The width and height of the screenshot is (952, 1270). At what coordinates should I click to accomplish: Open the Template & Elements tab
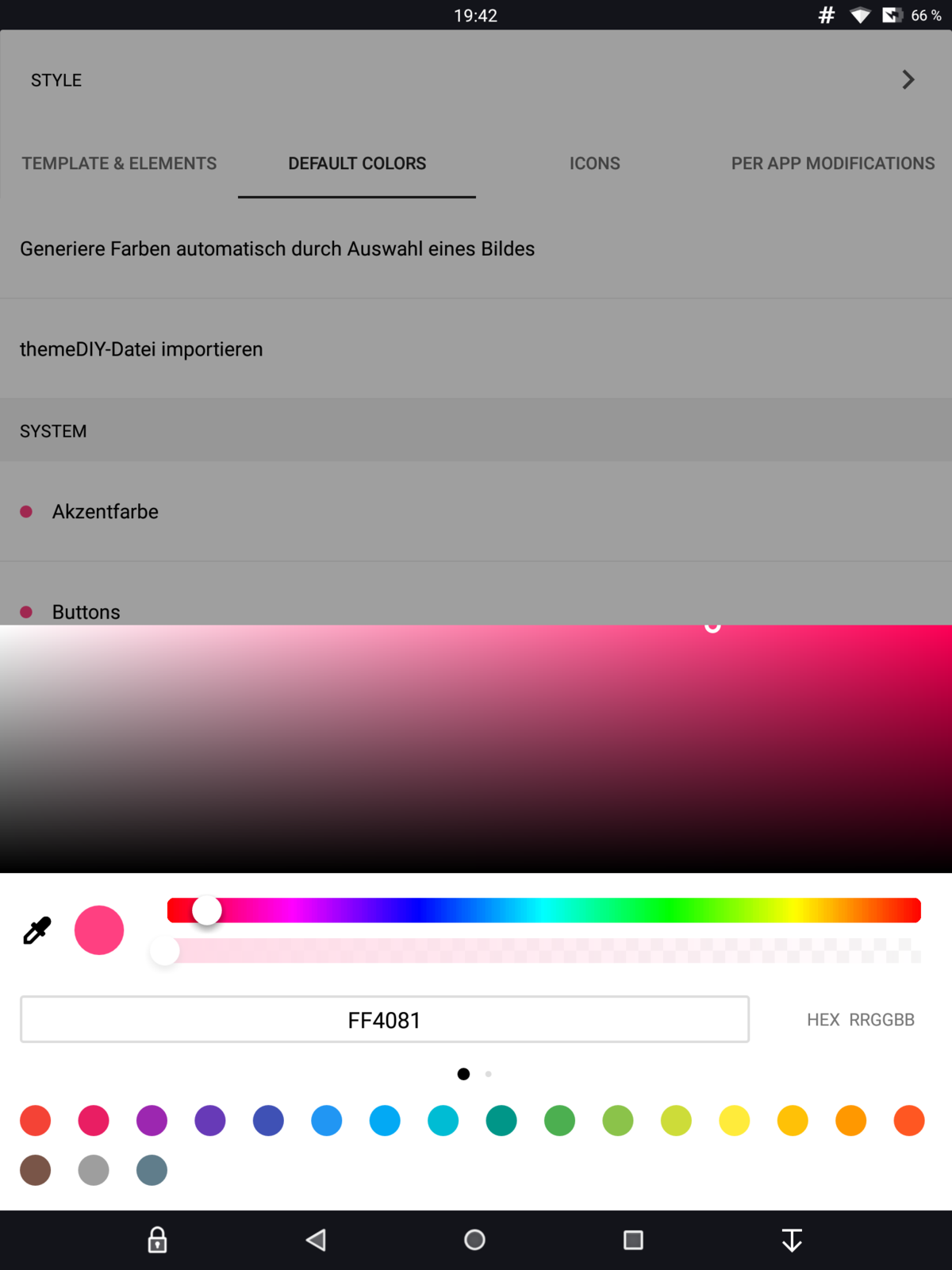119,164
